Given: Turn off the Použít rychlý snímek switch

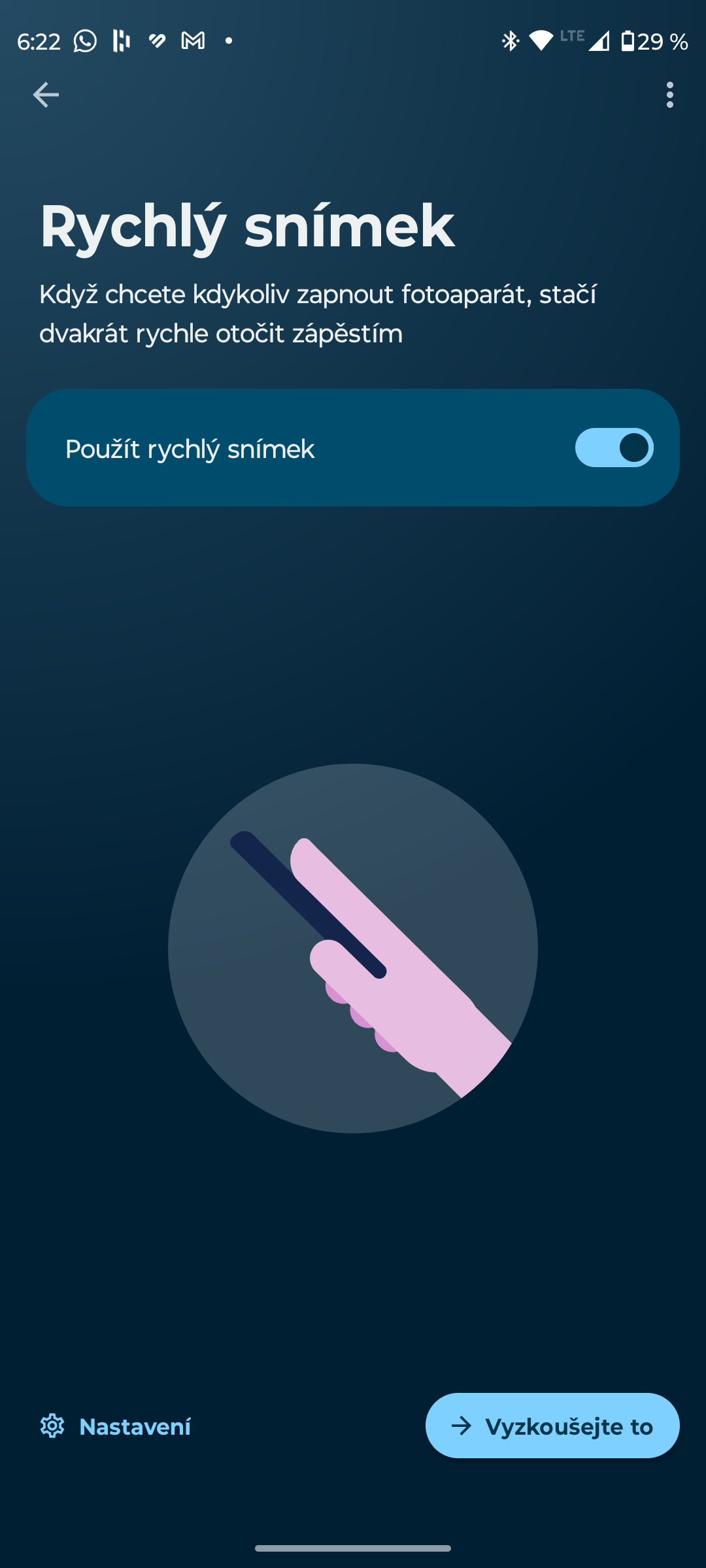Looking at the screenshot, I should click(614, 448).
